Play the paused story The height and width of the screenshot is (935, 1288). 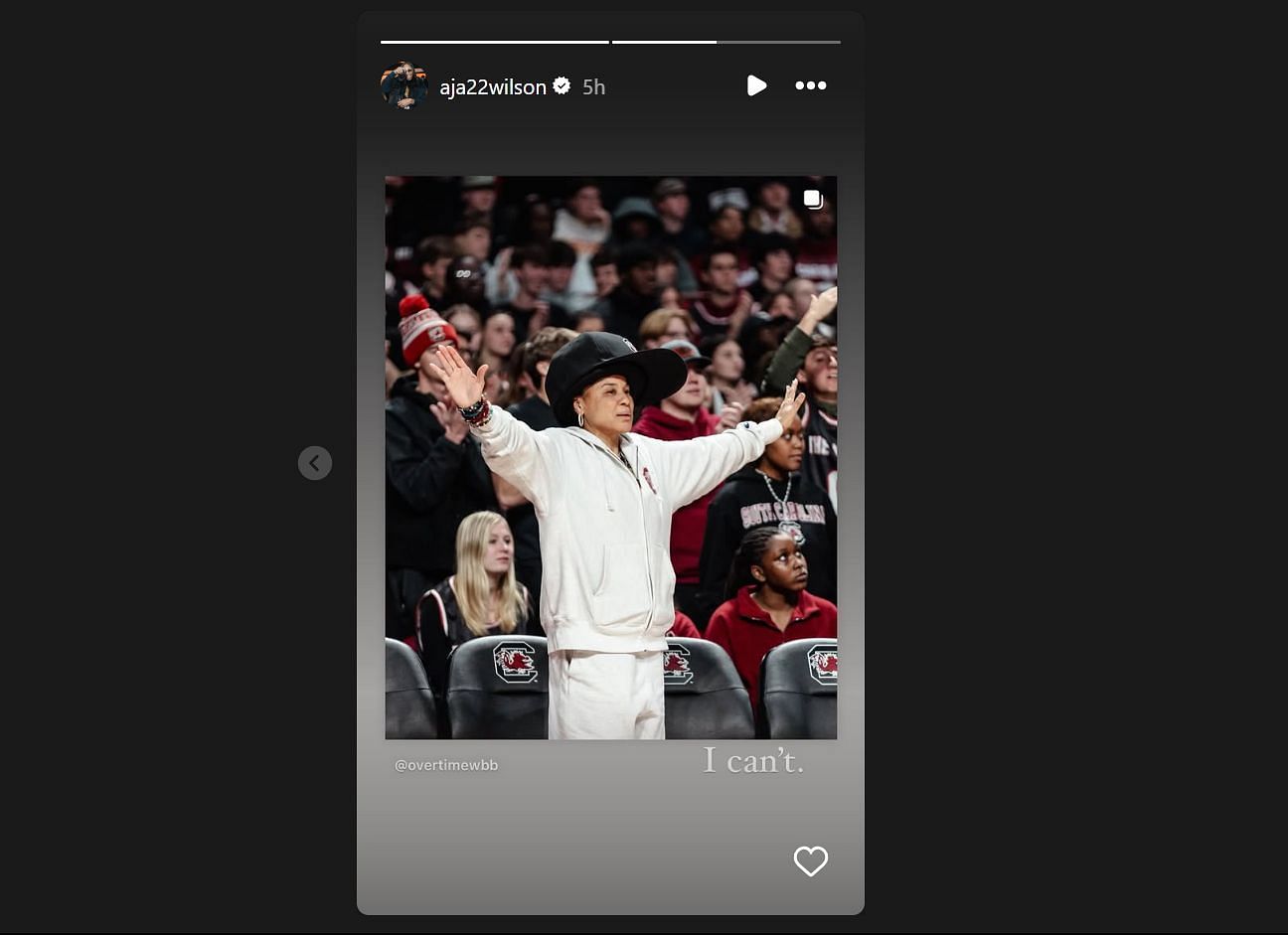point(756,85)
